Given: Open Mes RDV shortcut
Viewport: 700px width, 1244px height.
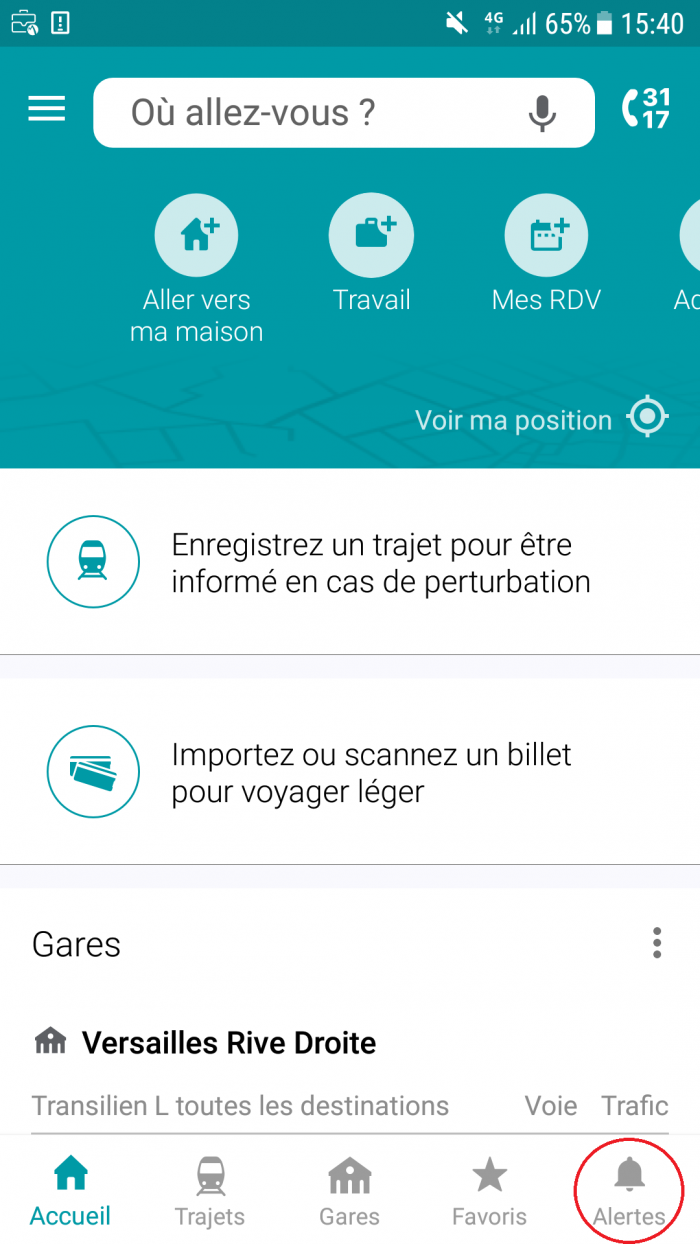Looking at the screenshot, I should click(546, 255).
